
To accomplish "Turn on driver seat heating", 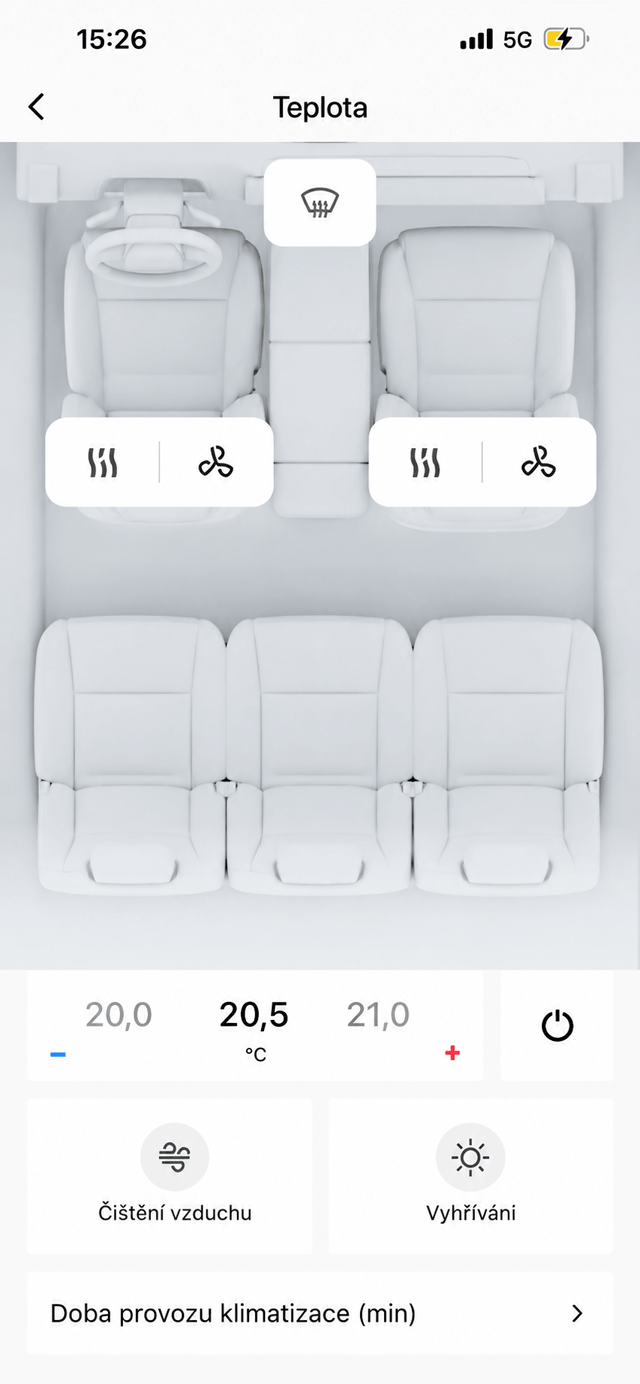I will coord(102,462).
